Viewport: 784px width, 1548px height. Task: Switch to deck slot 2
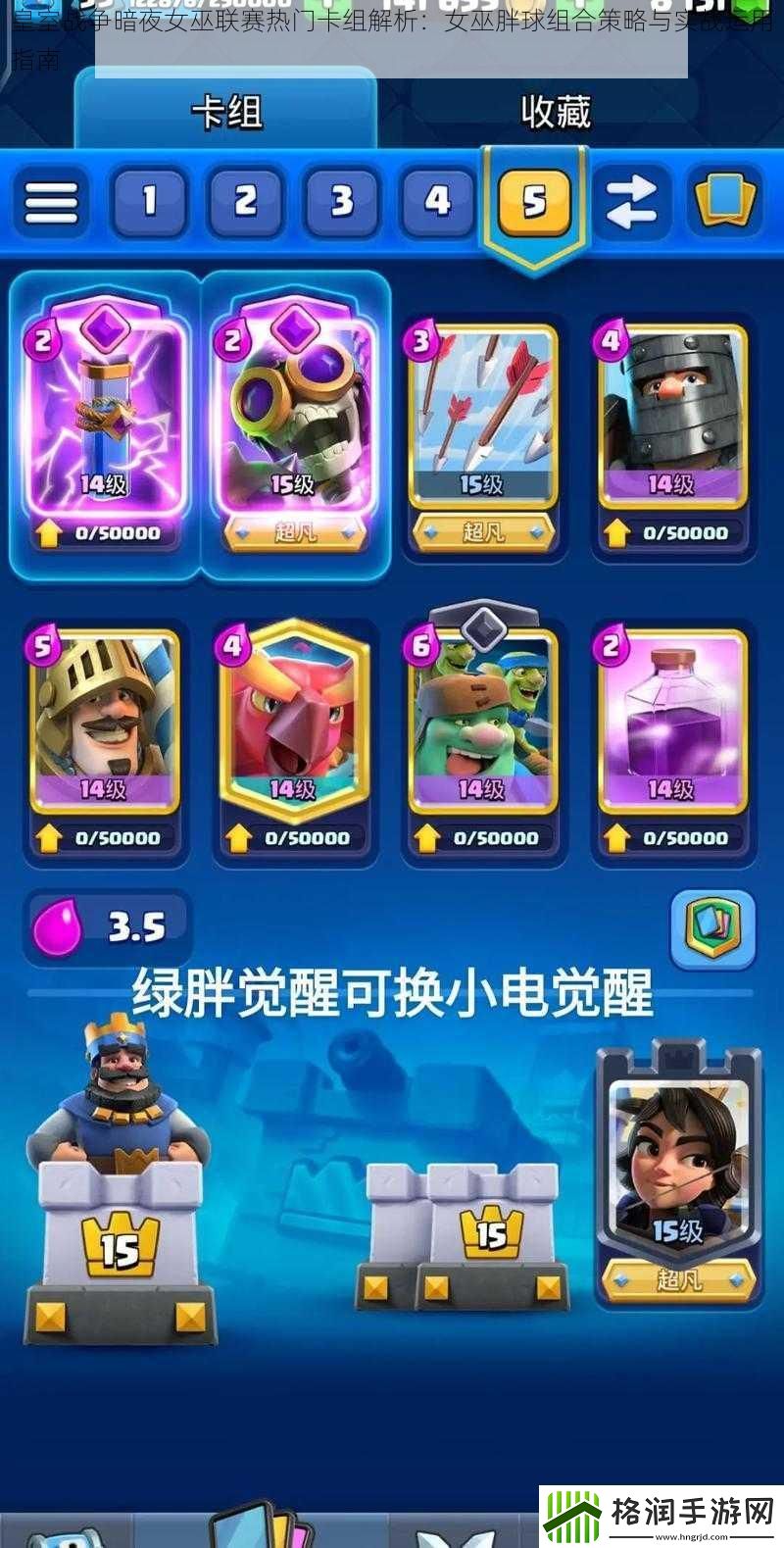coord(245,202)
